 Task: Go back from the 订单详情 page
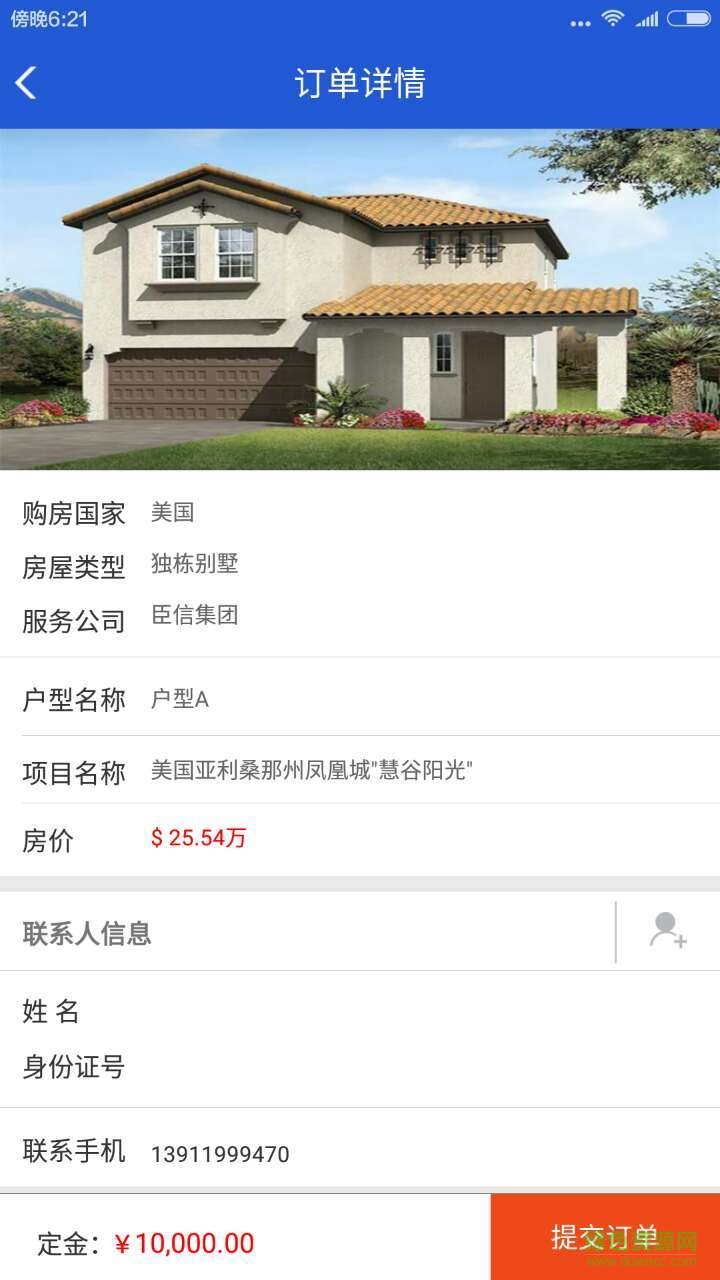pos(27,83)
